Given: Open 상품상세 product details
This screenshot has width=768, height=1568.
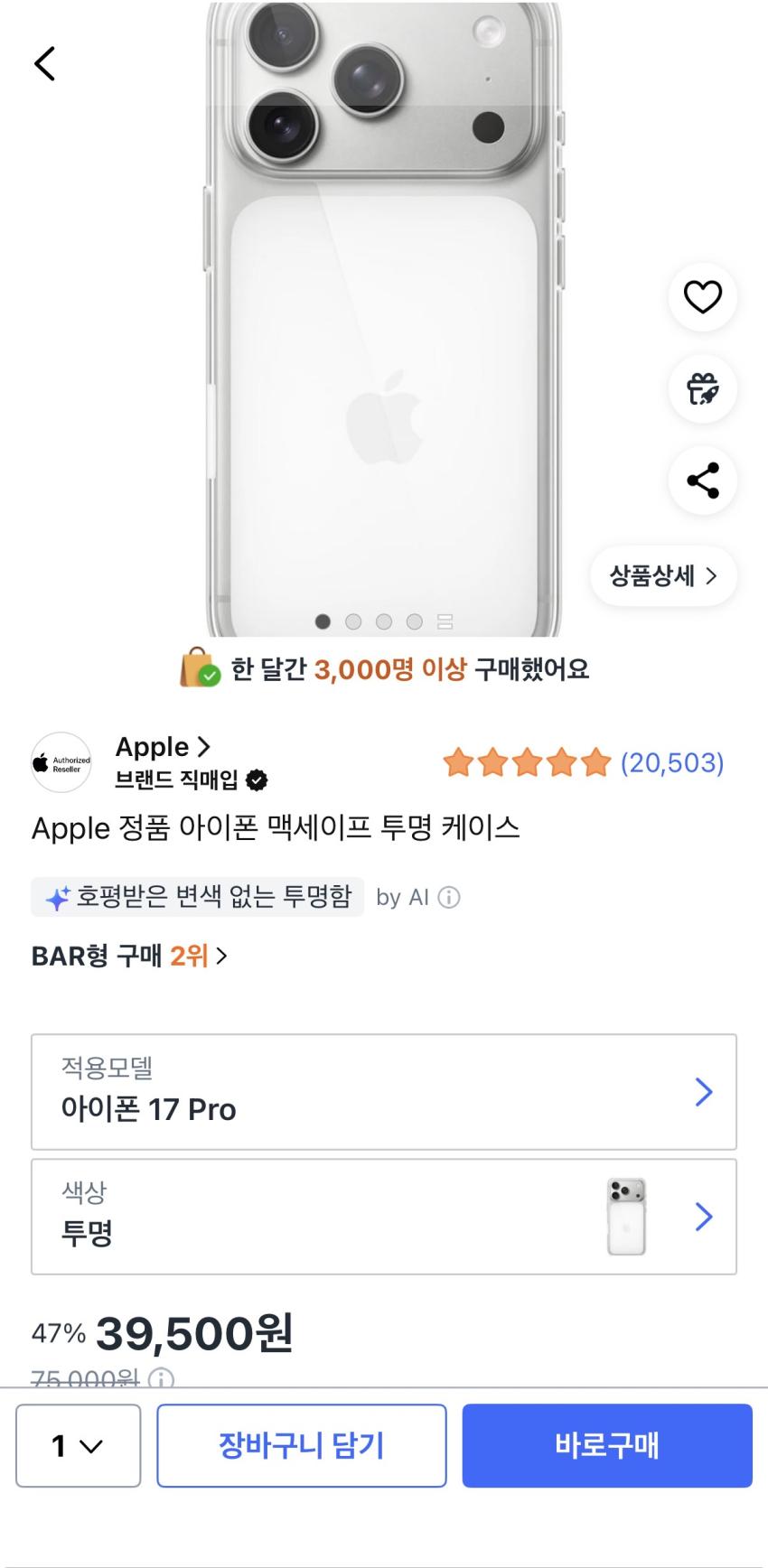Looking at the screenshot, I should tap(663, 576).
